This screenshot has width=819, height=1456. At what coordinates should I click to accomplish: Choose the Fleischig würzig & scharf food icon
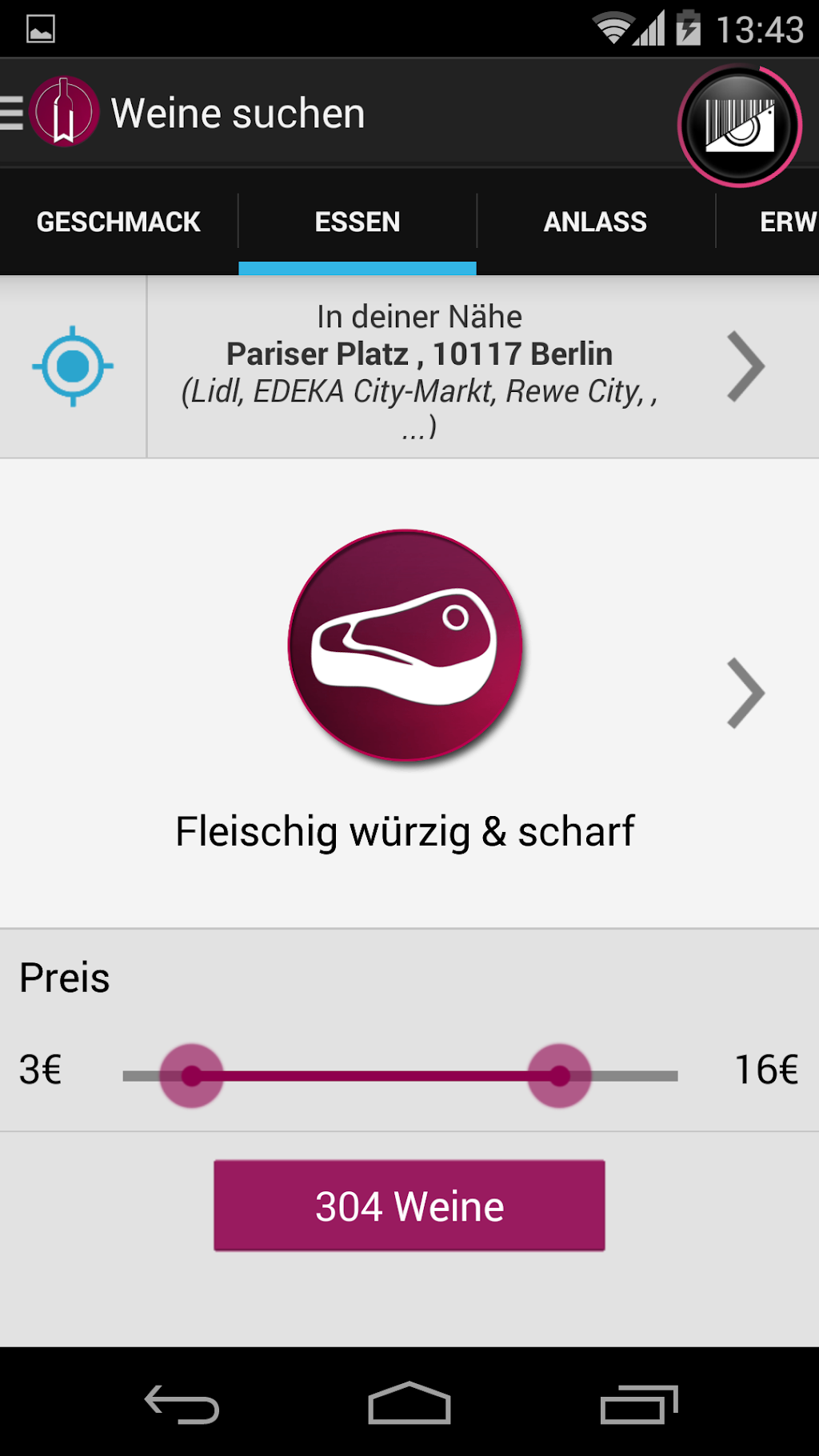pos(406,645)
